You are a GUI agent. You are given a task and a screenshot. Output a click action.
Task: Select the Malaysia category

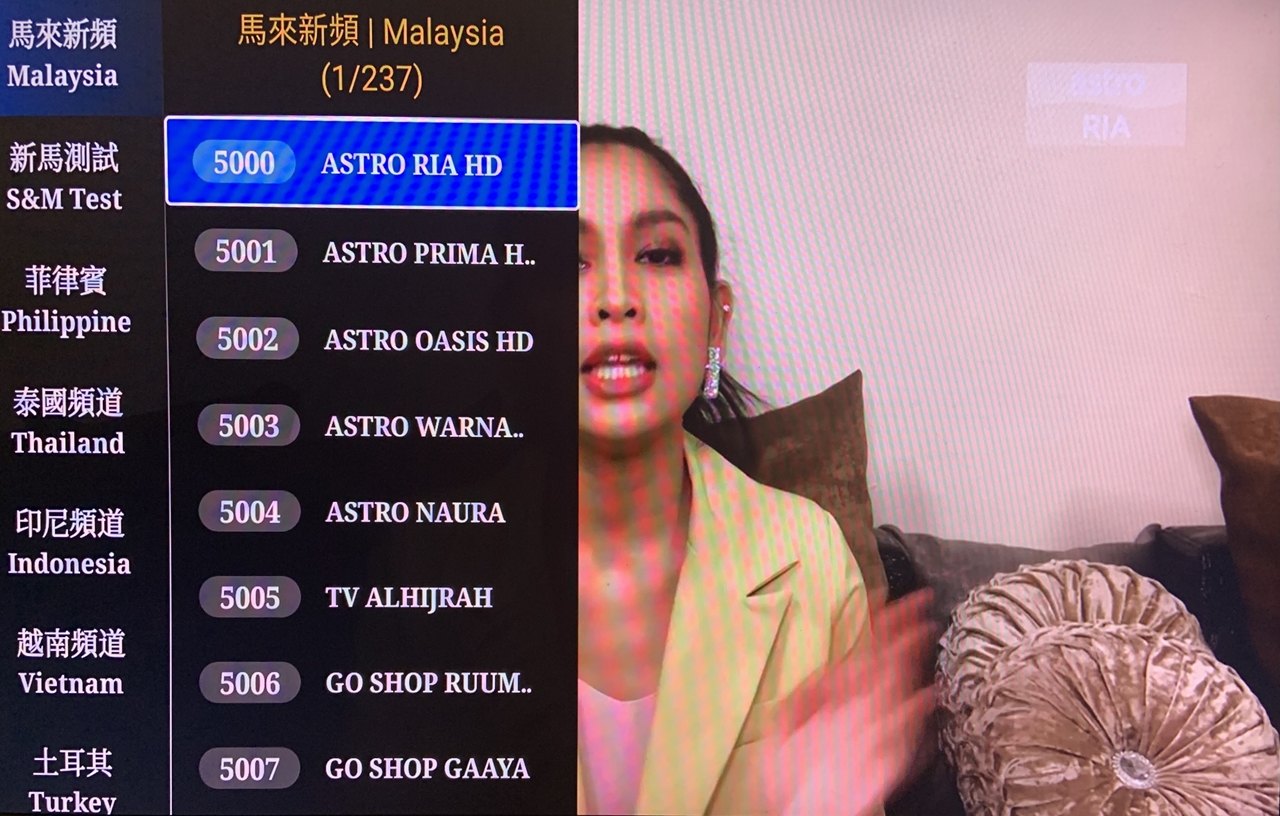(x=65, y=55)
